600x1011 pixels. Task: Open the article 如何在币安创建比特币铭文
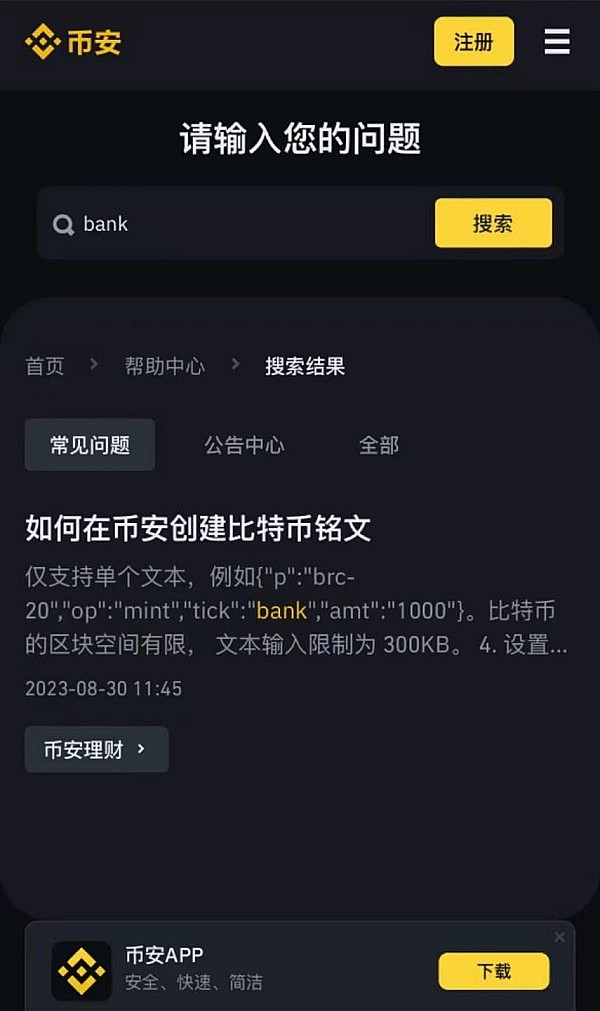coord(198,528)
